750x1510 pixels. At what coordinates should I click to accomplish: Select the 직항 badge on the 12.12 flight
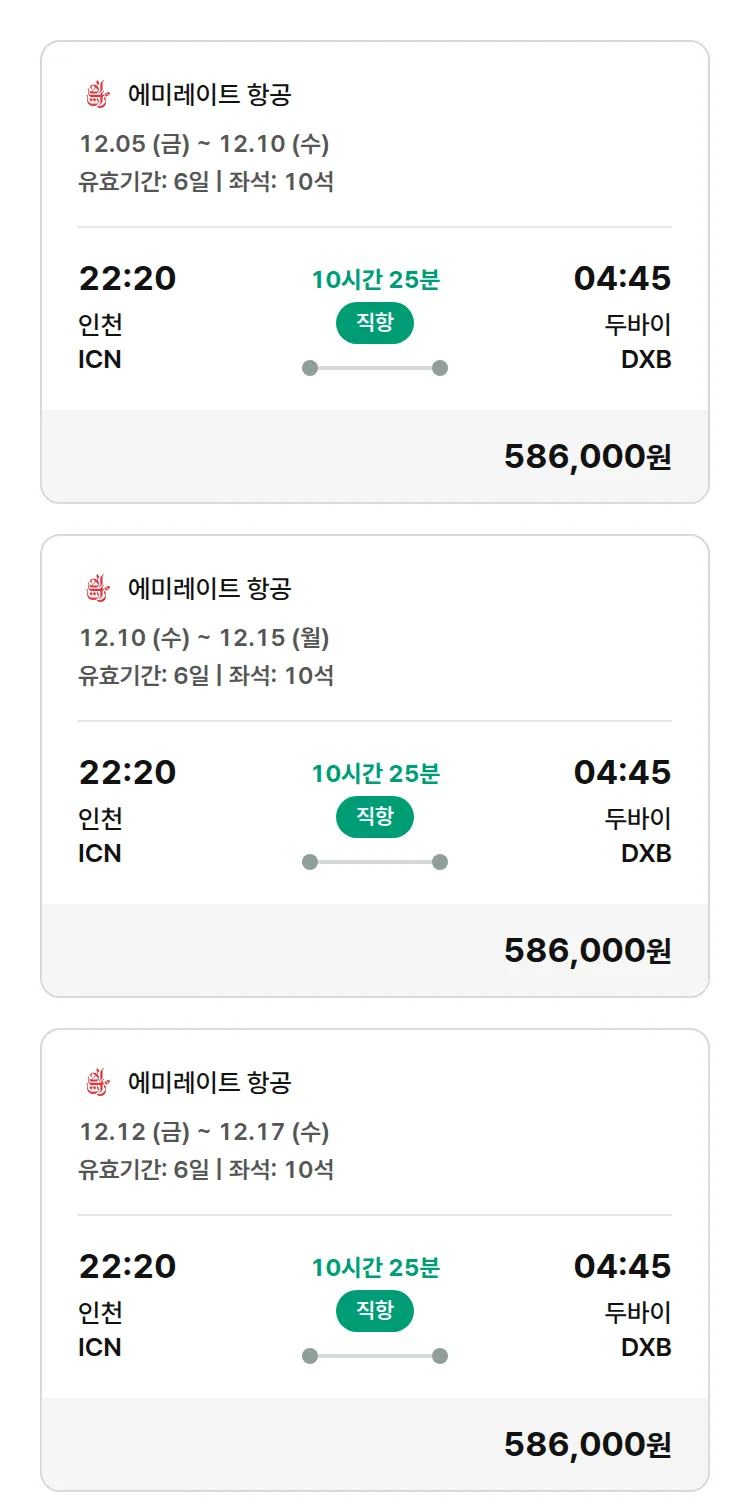pos(374,1311)
